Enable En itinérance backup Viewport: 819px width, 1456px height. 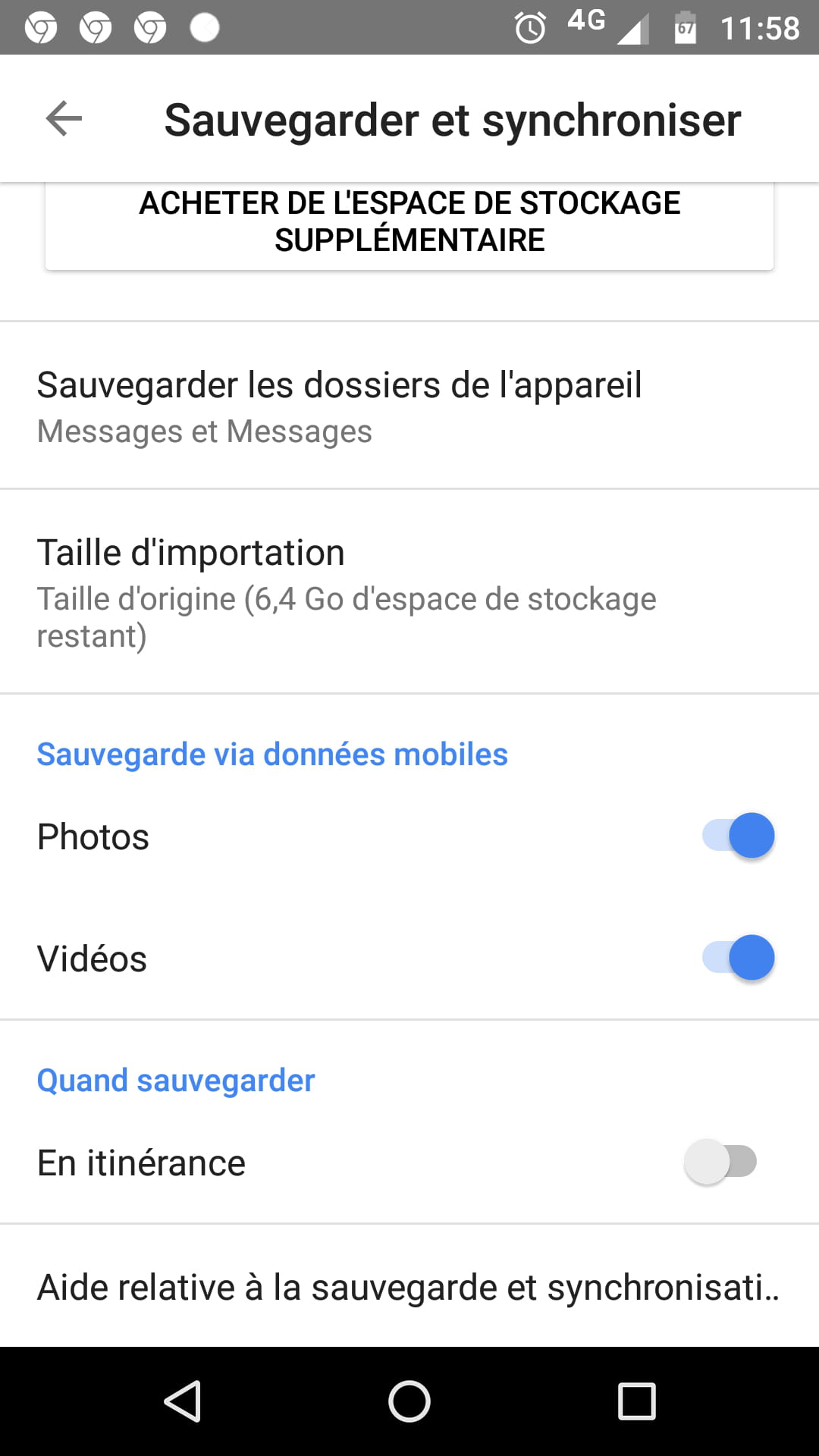(721, 1162)
